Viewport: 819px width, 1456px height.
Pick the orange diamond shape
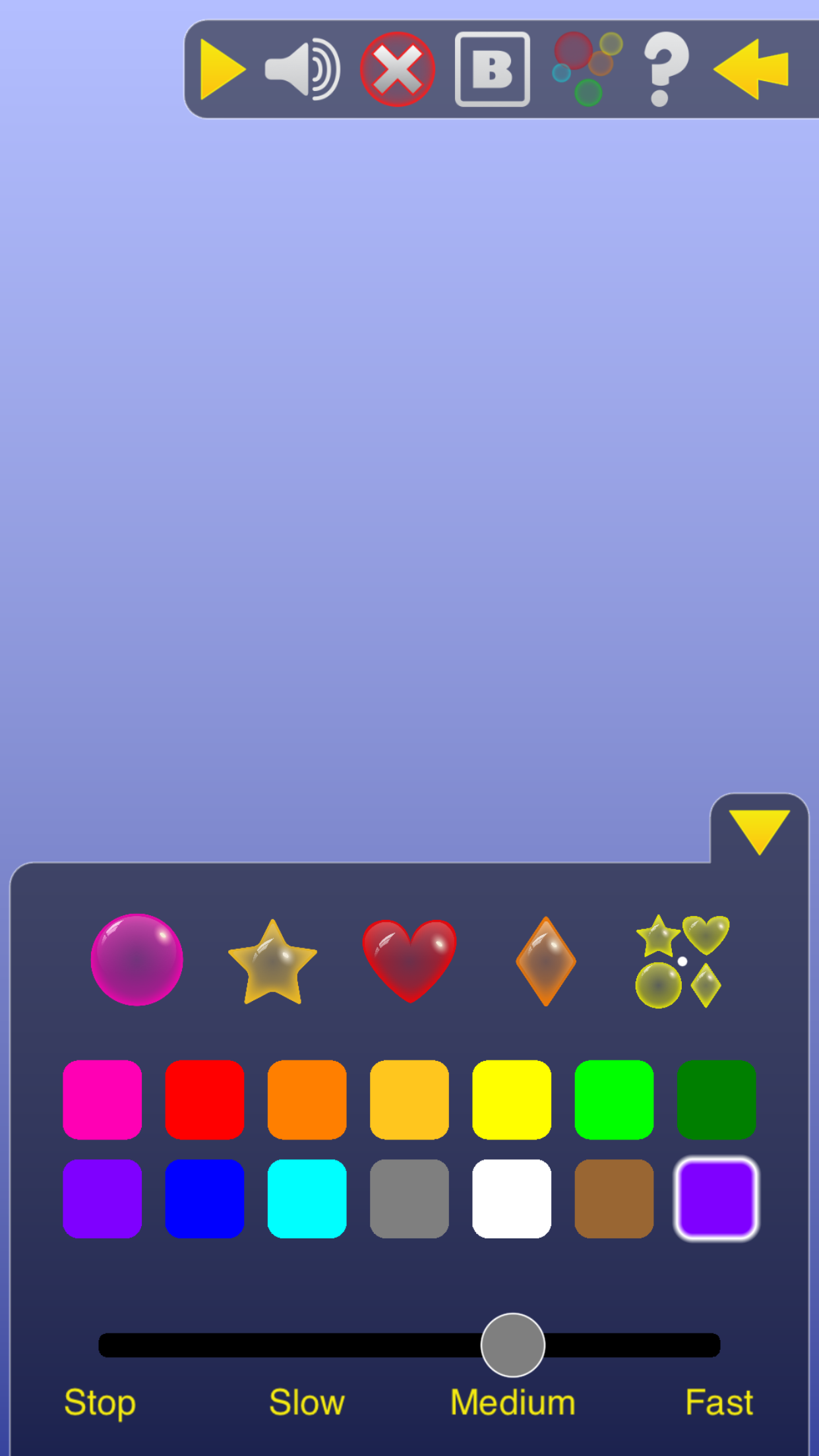pyautogui.click(x=546, y=961)
